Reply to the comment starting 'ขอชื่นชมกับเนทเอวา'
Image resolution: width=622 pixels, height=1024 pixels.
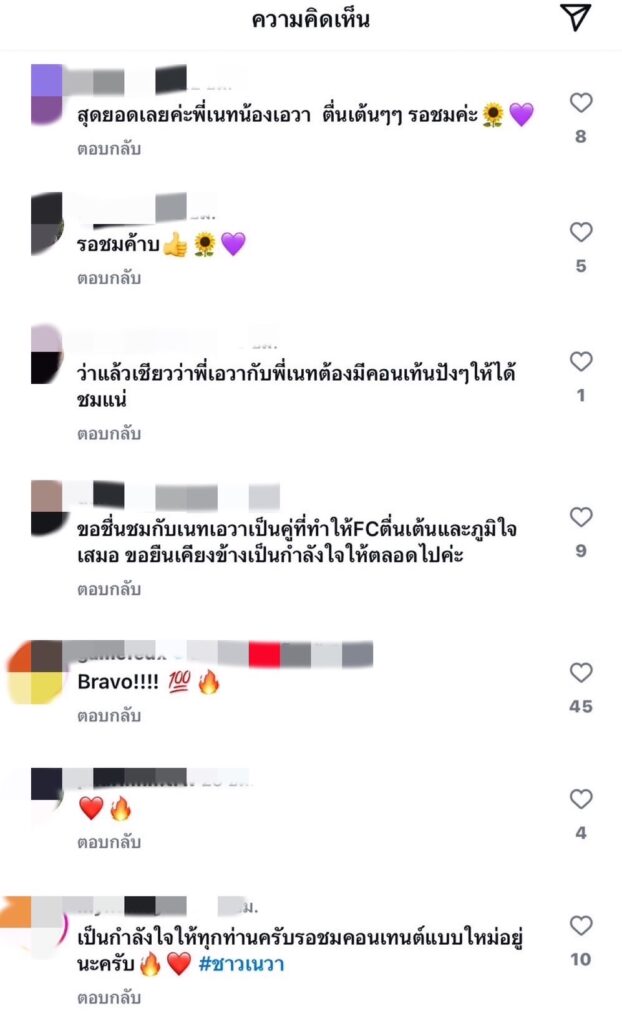click(x=109, y=589)
